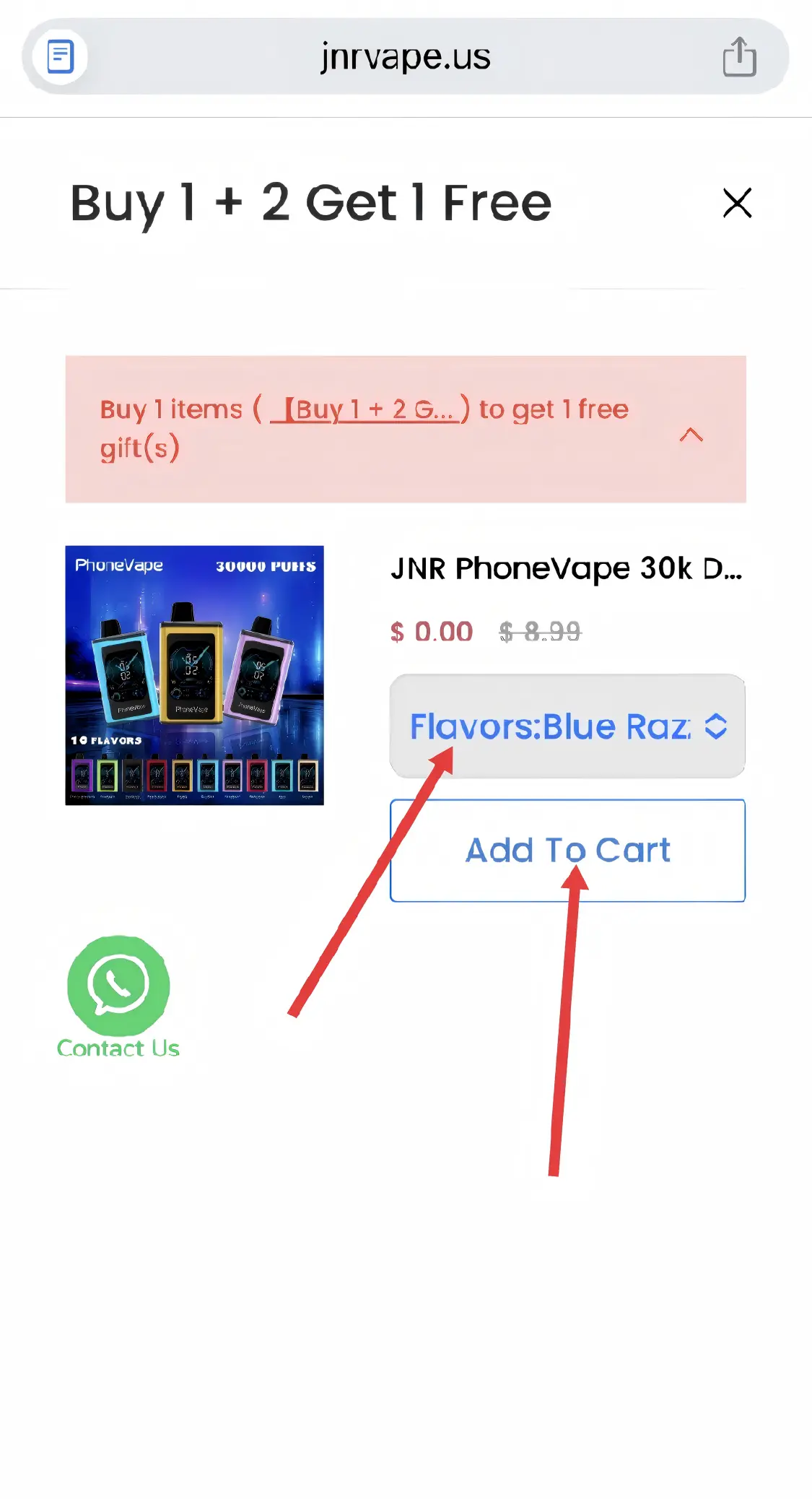Share this page via the share icon

(x=739, y=56)
